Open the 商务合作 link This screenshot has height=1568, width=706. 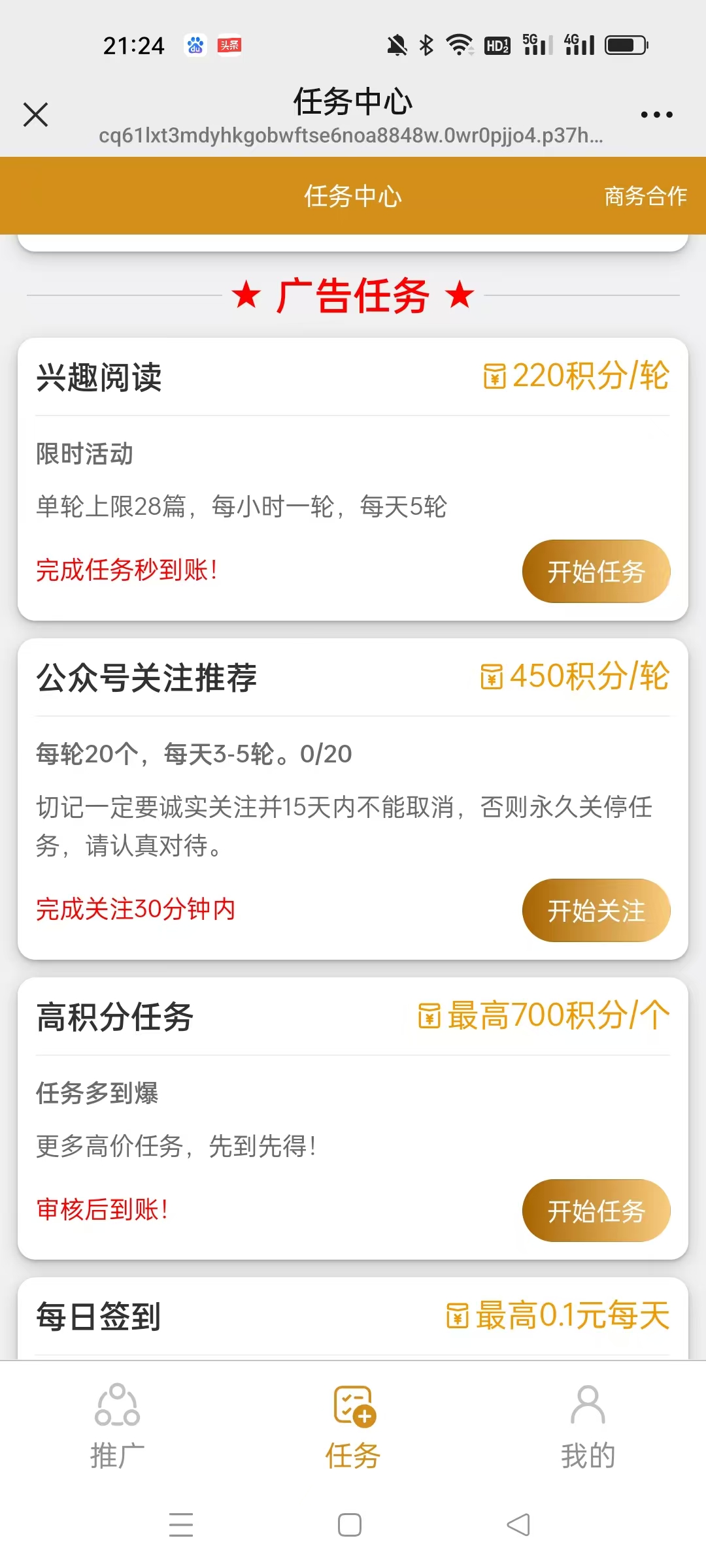pyautogui.click(x=645, y=196)
